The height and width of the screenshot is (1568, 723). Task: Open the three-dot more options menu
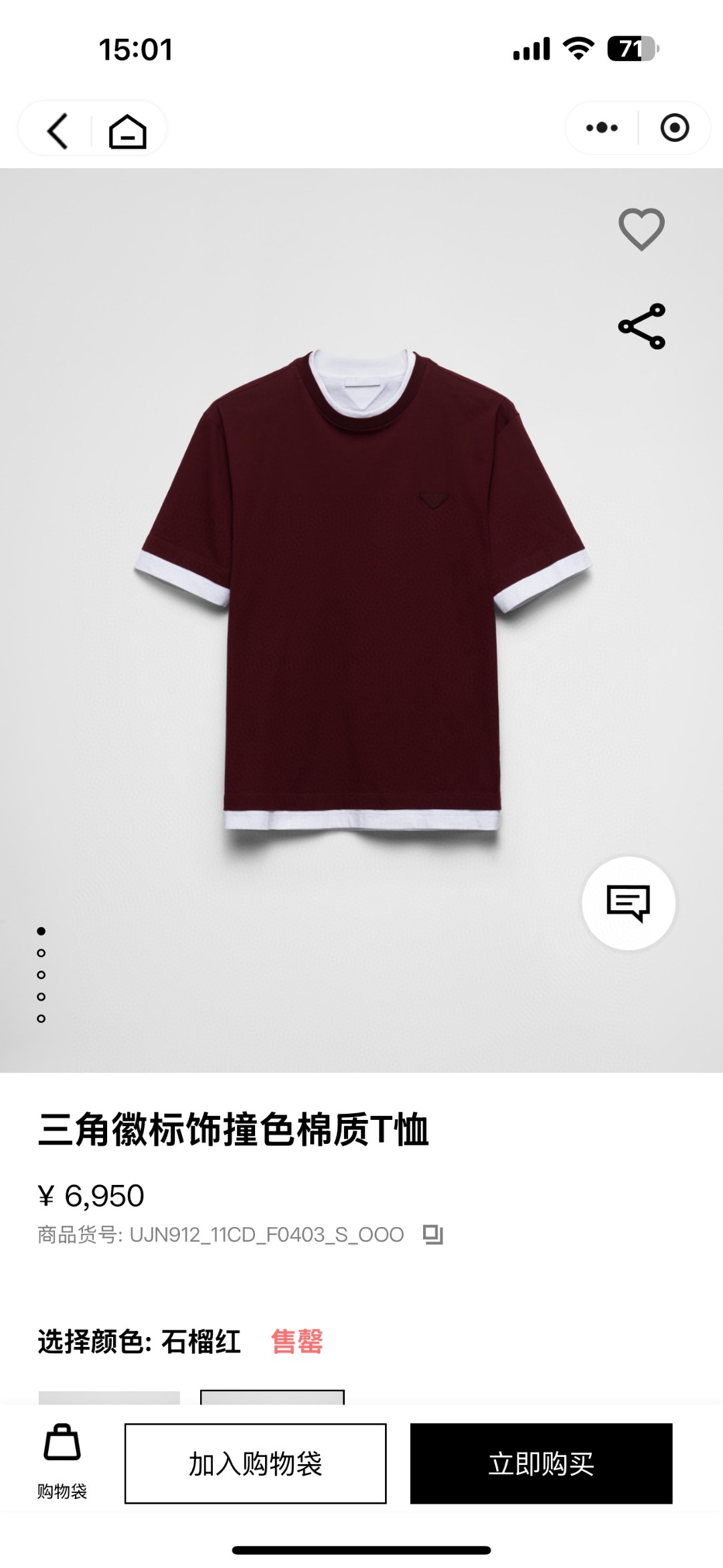tap(602, 127)
